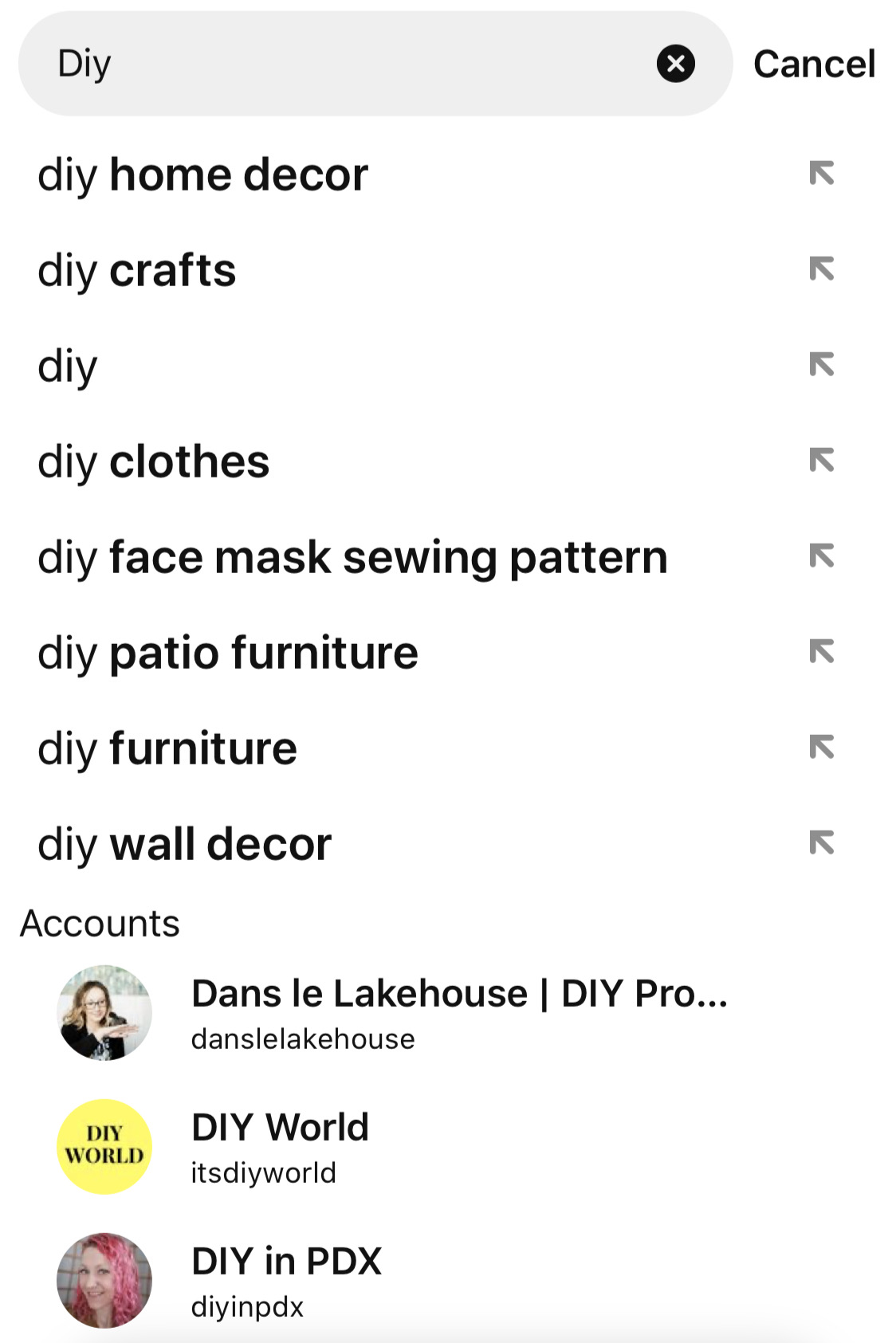Select the "diy wall decor" suggestion

coord(183,843)
